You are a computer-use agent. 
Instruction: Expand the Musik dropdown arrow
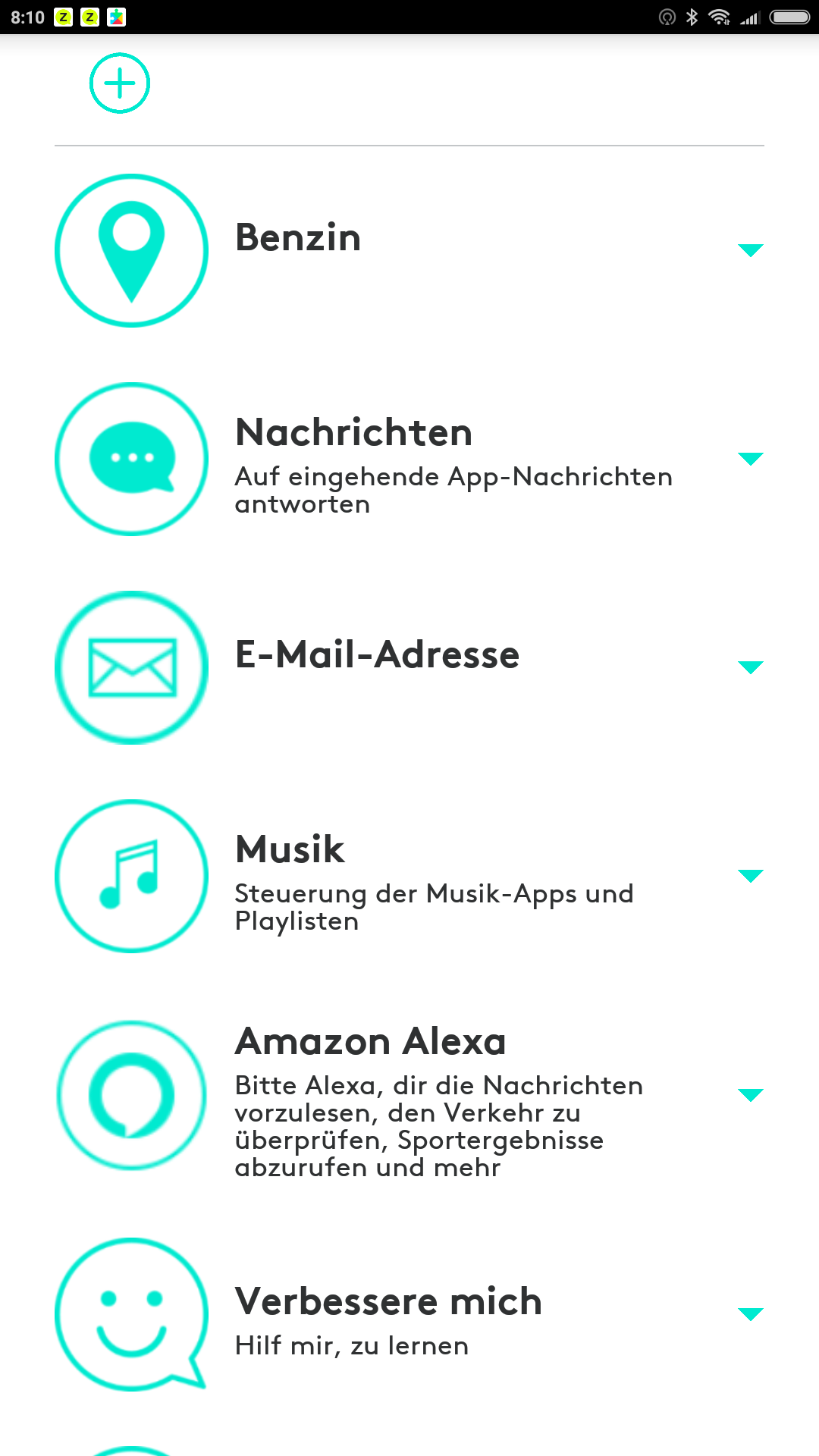[x=750, y=876]
